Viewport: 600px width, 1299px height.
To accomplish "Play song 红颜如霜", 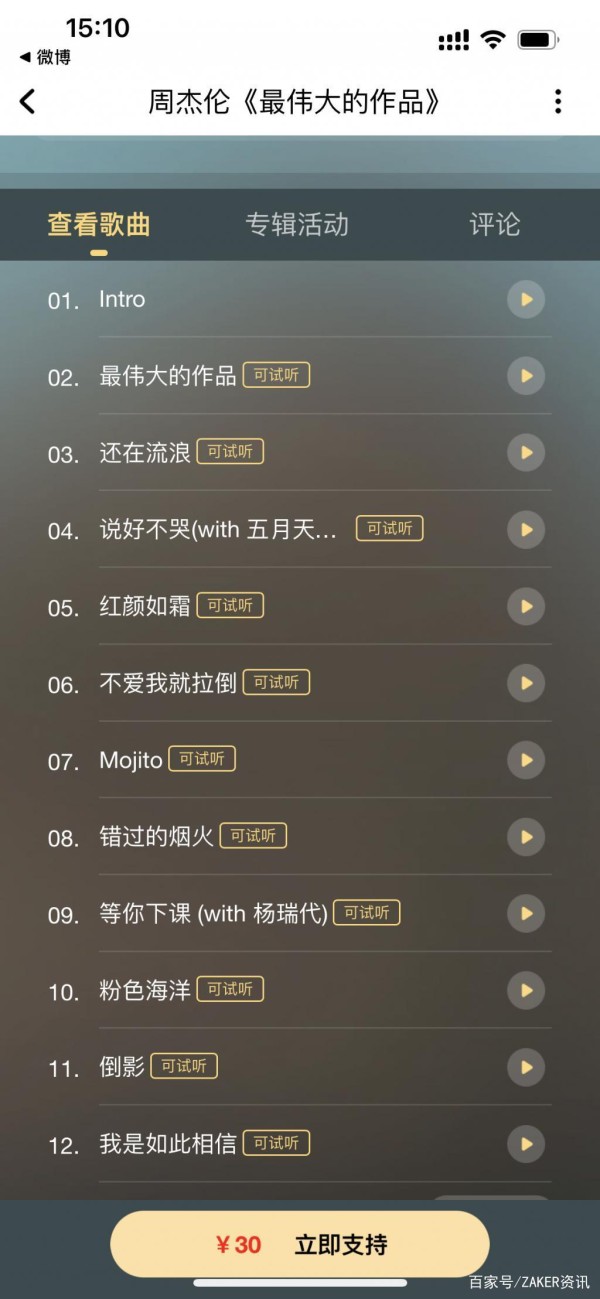I will pyautogui.click(x=526, y=606).
